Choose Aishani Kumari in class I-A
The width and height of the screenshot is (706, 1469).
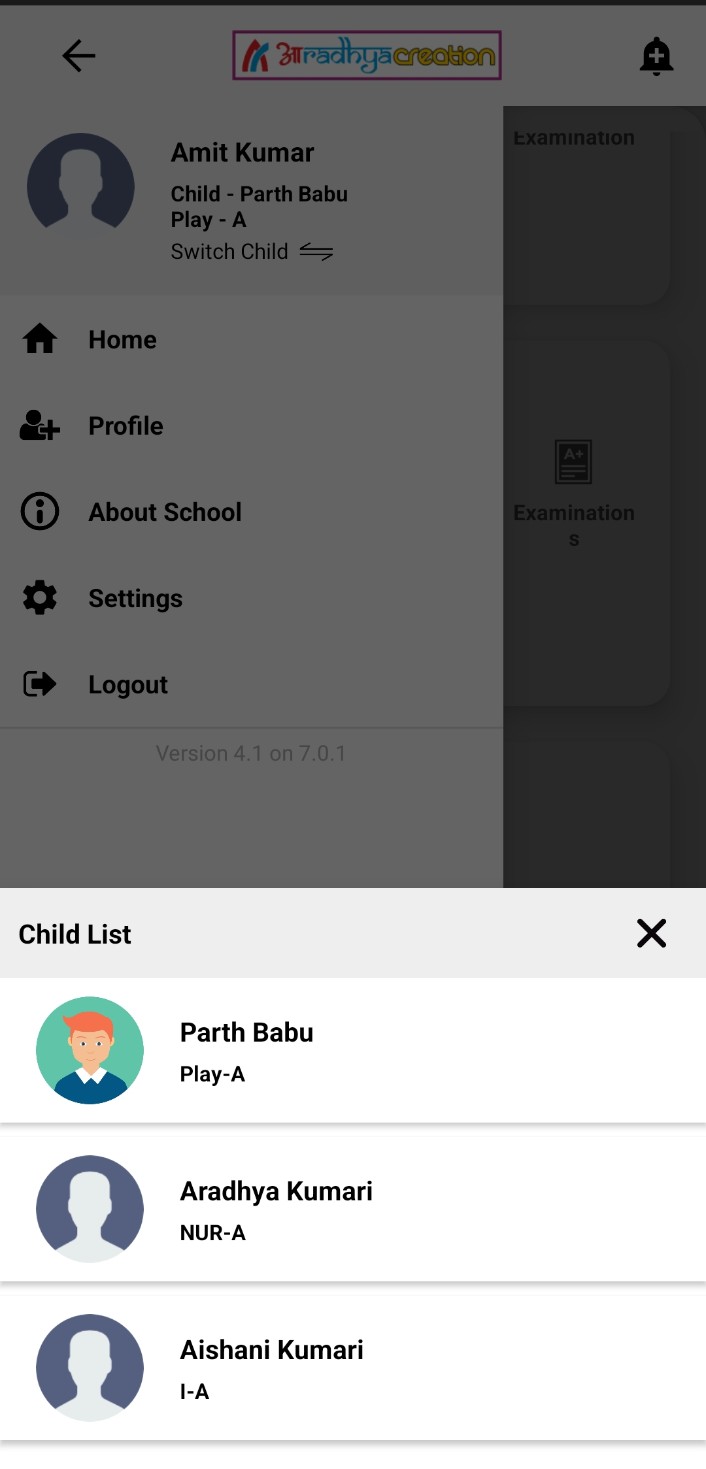click(353, 1368)
